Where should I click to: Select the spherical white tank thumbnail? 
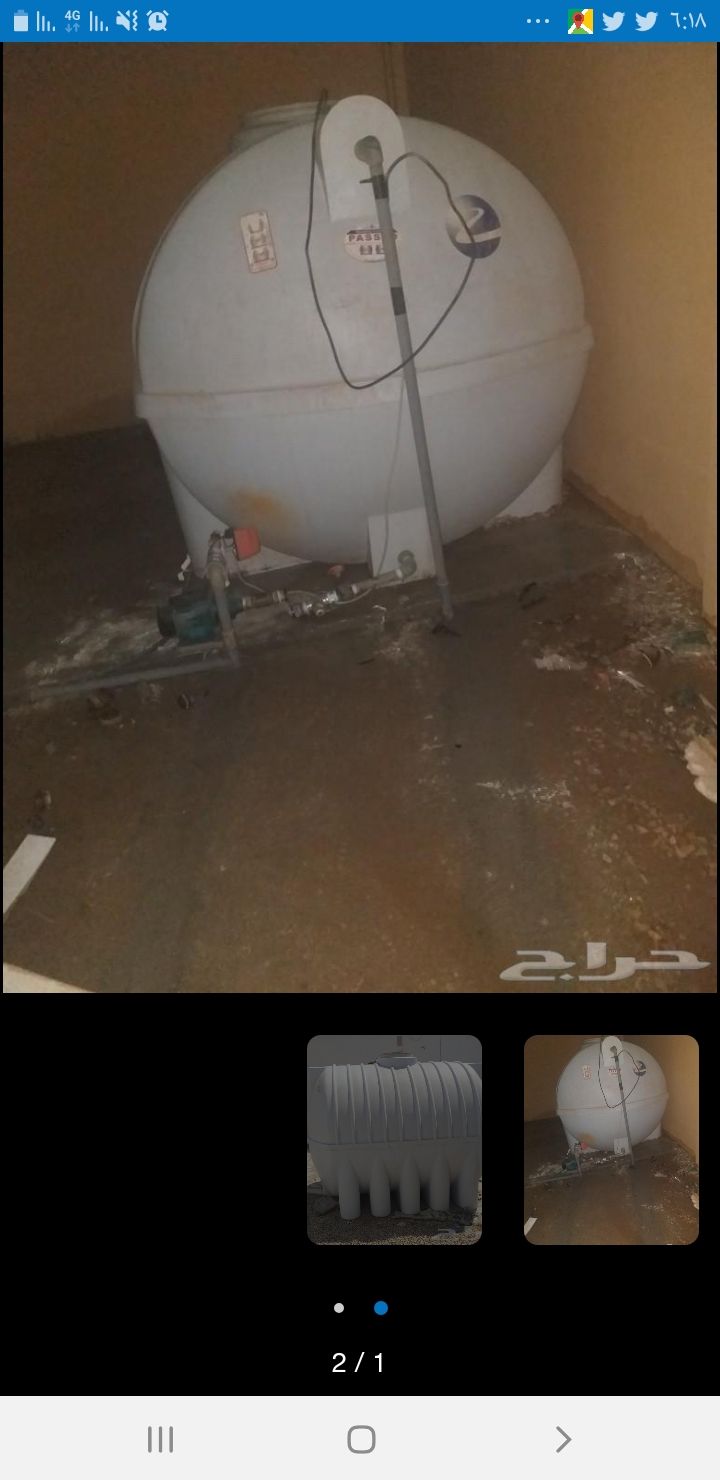point(611,1139)
